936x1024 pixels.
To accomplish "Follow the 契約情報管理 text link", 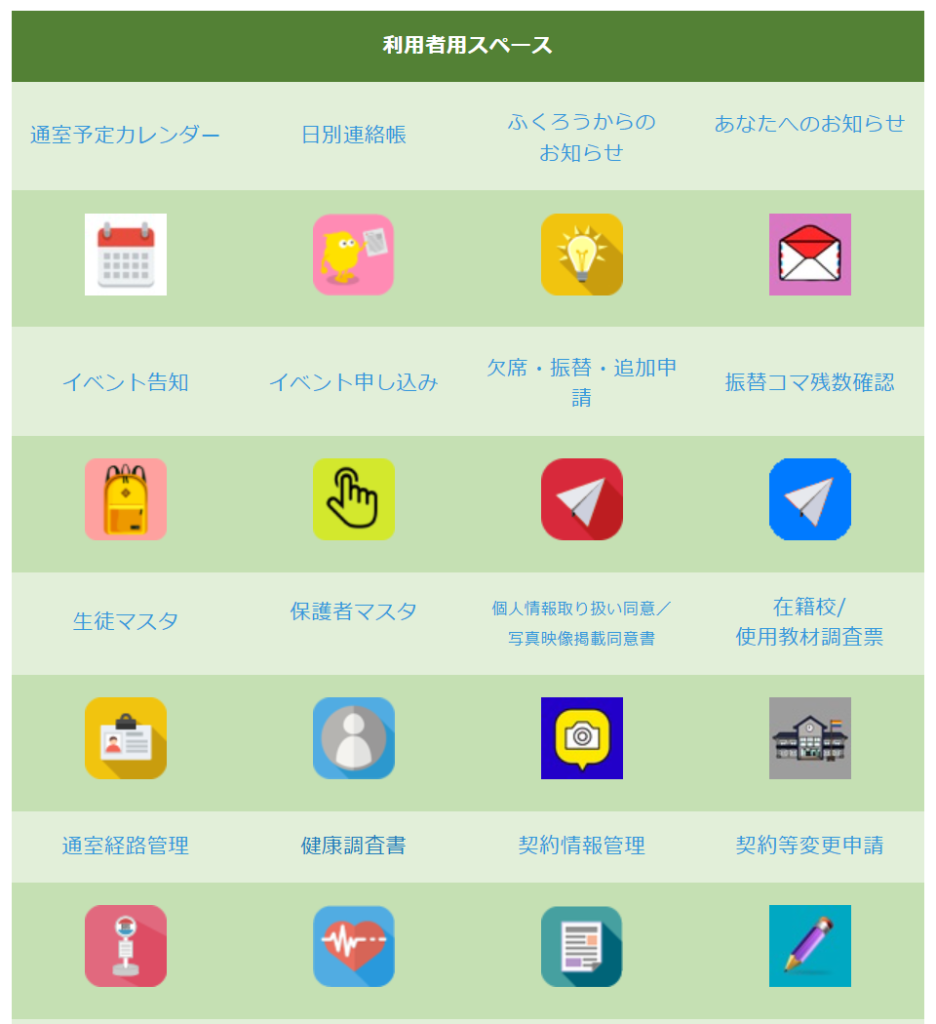I will (x=581, y=846).
